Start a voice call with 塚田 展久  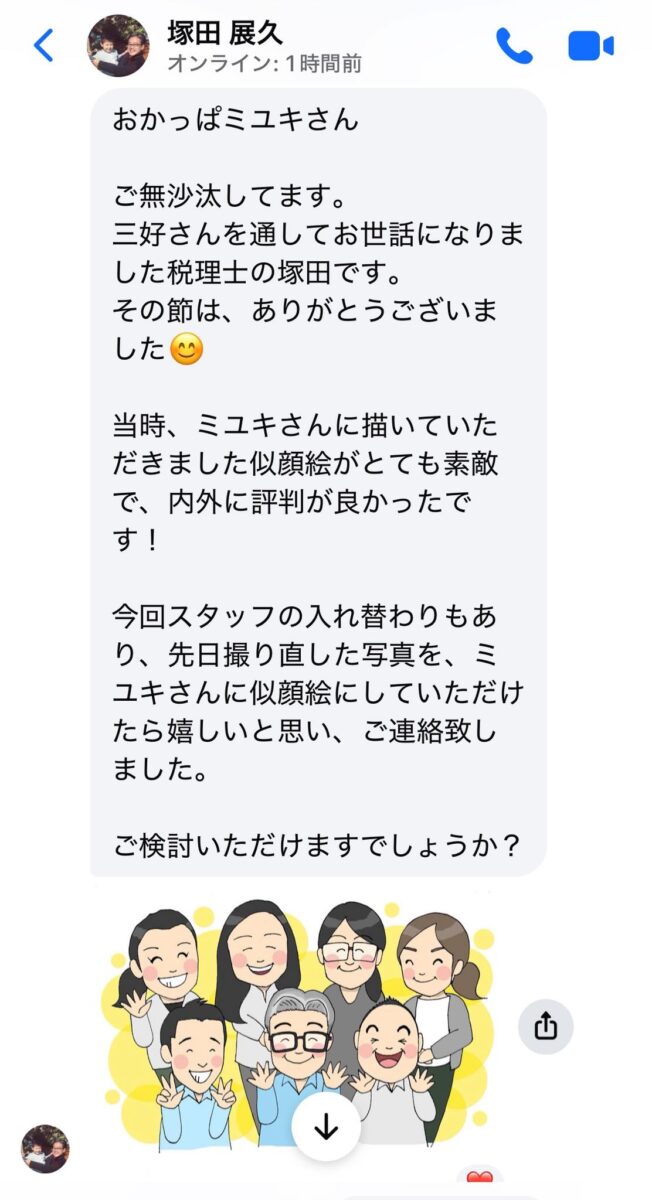514,46
